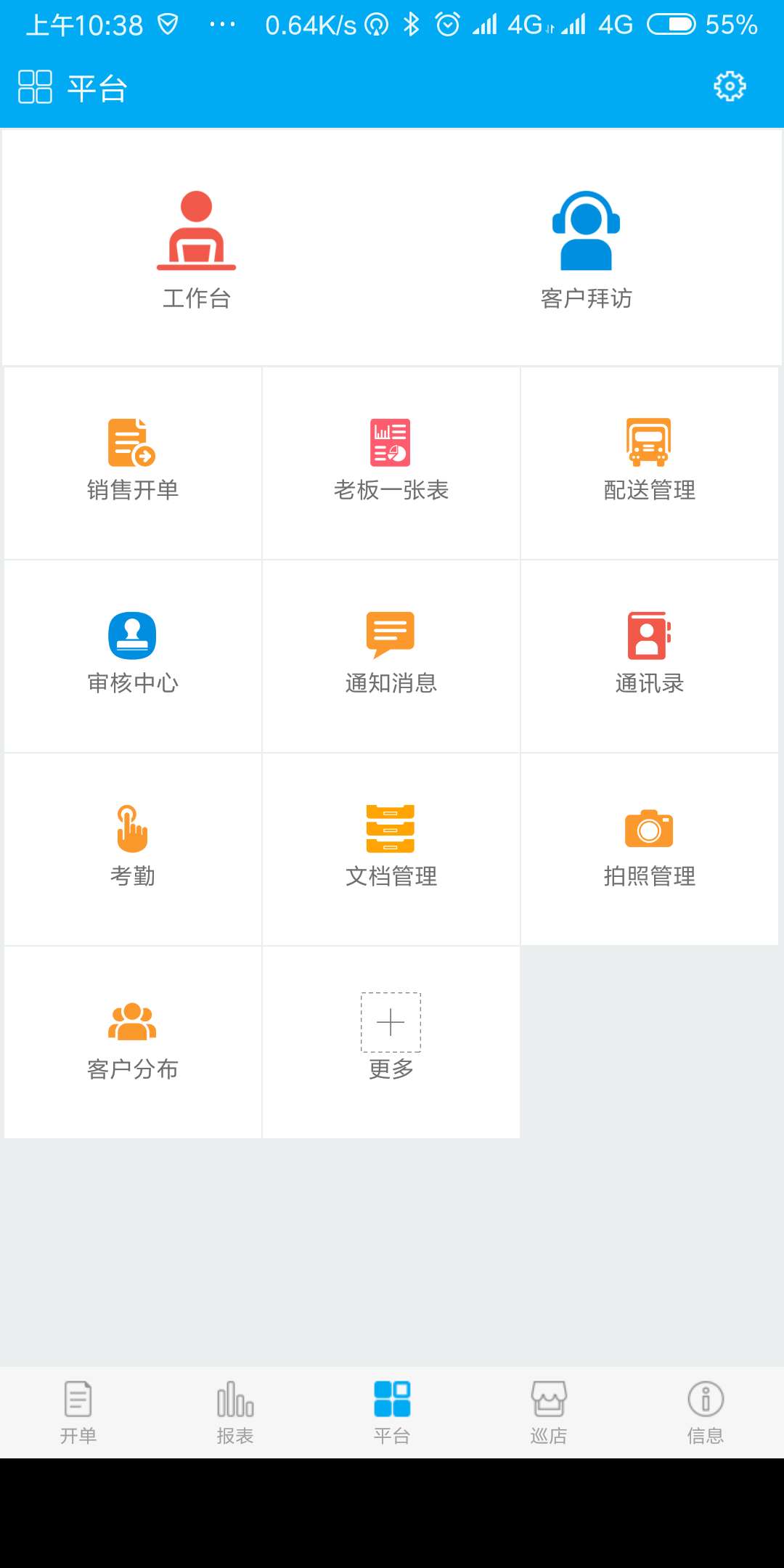Image resolution: width=784 pixels, height=1568 pixels.
Task: Open 文档管理 document management
Action: coord(391,848)
